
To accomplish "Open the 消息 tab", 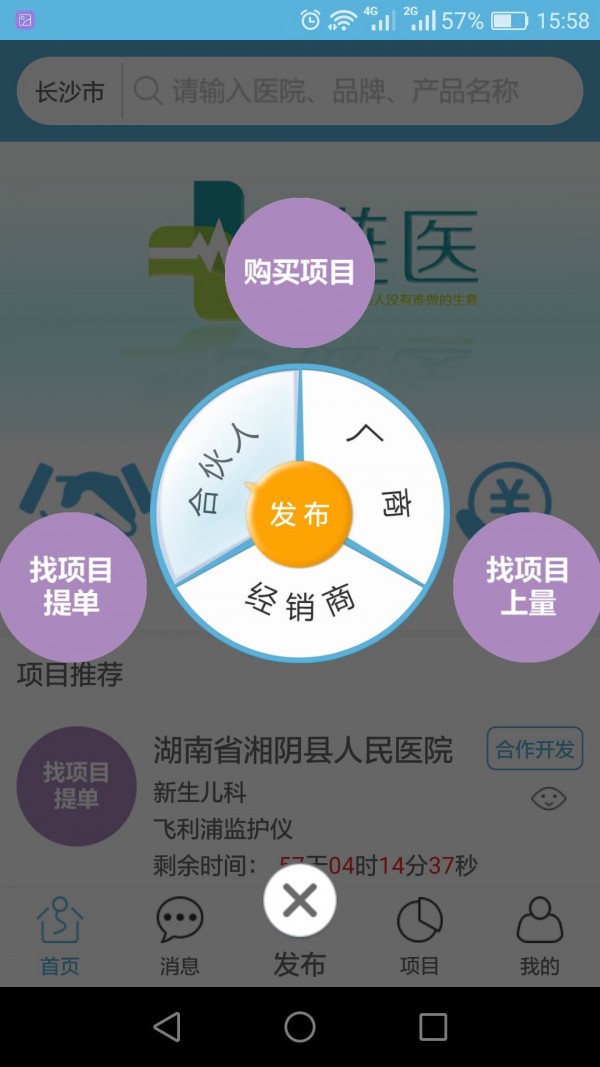I will [180, 936].
